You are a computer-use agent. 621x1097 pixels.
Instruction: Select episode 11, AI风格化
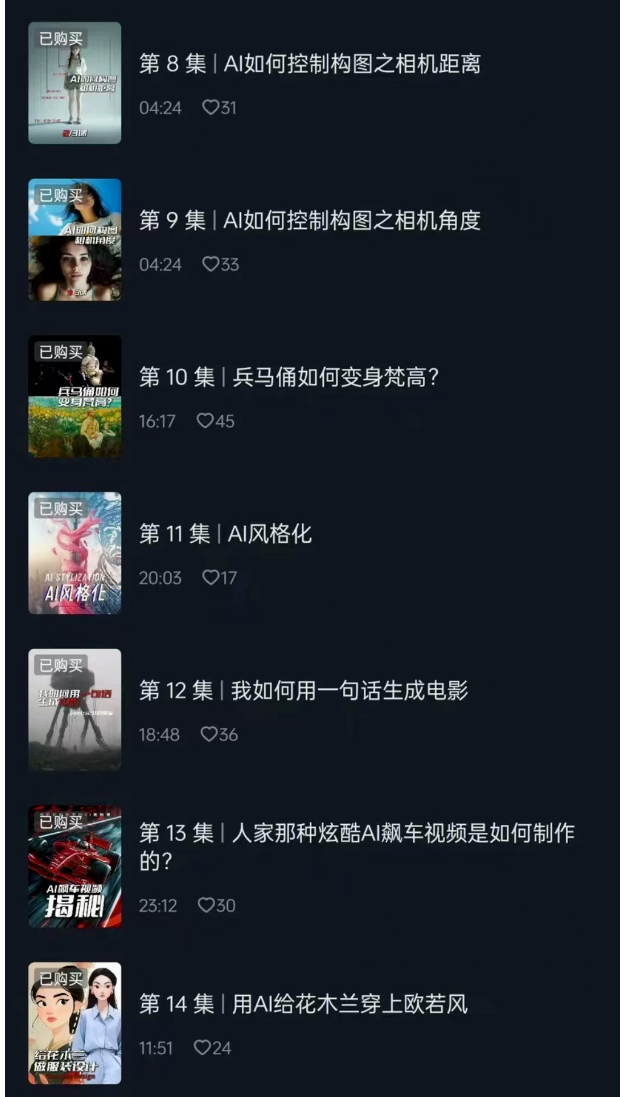225,534
